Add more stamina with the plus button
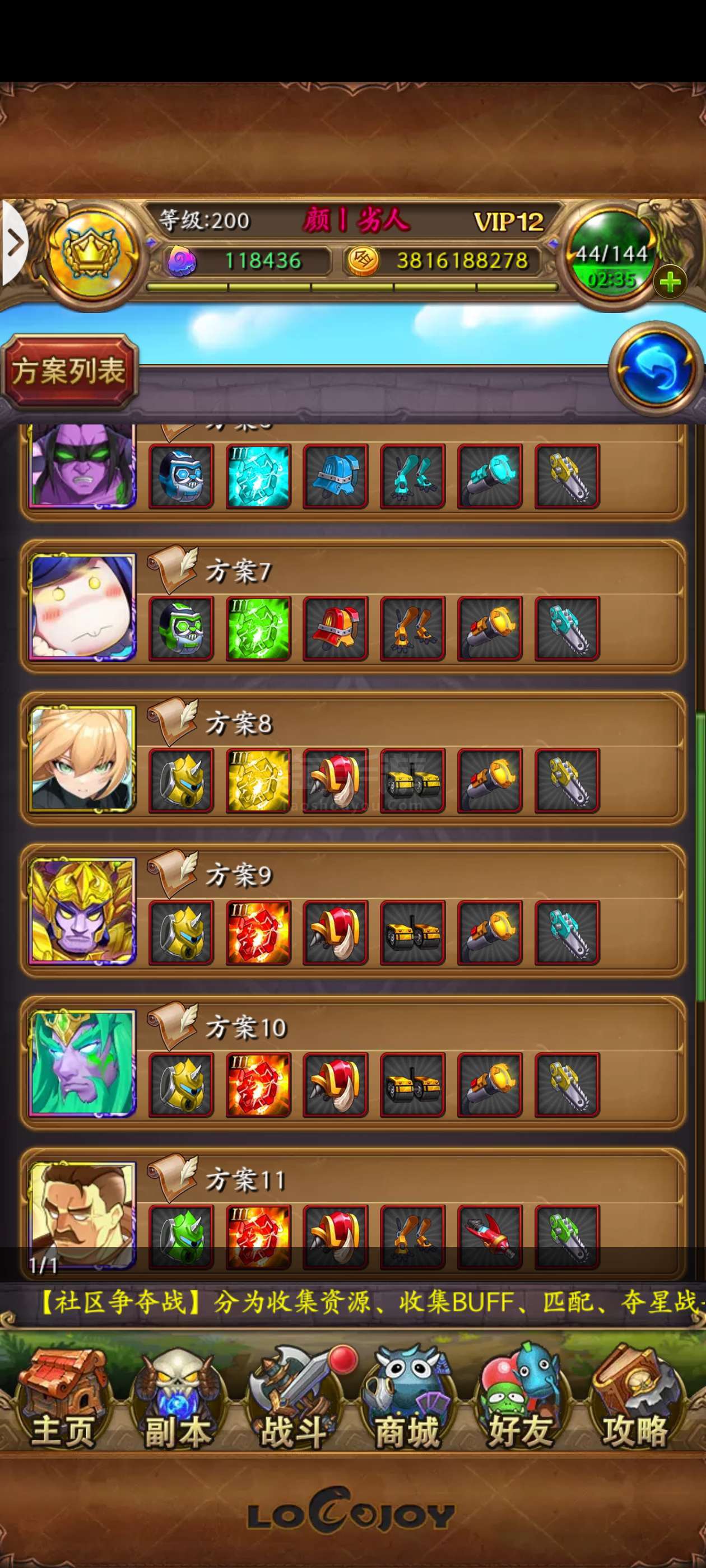Viewport: 706px width, 1568px height. [x=670, y=282]
